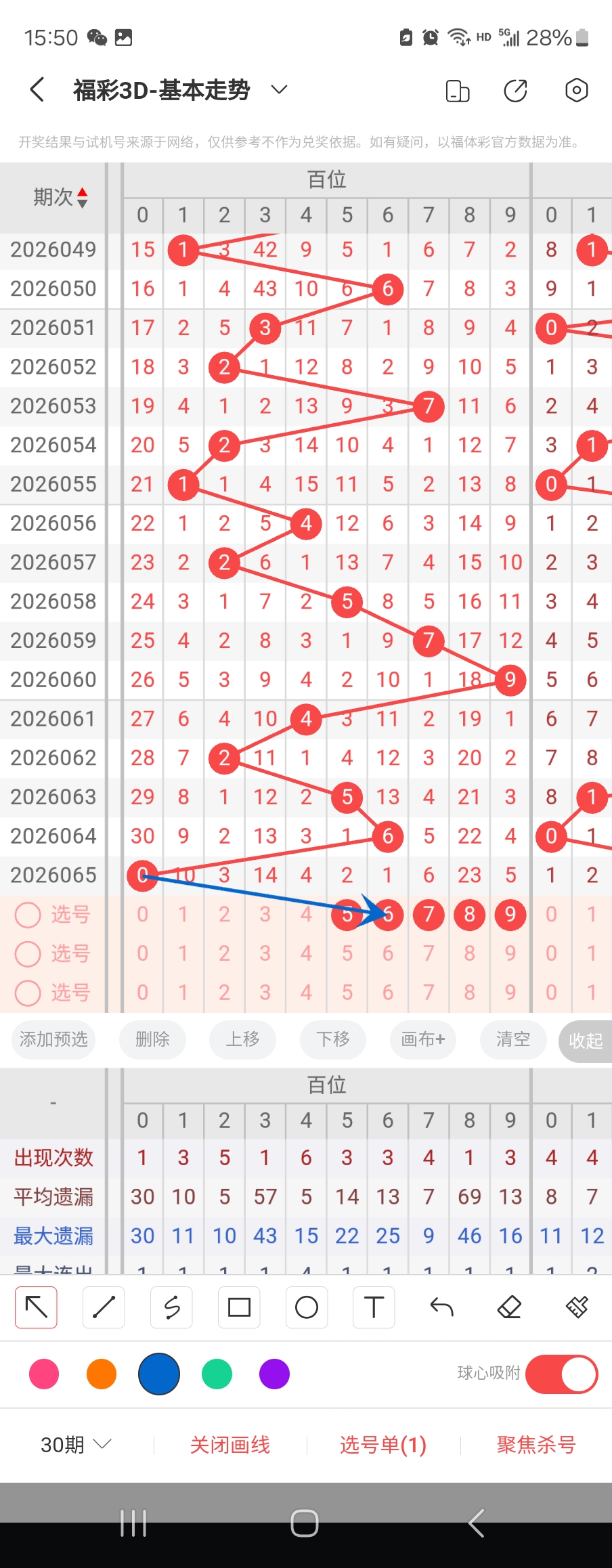
Task: Select the arrow drawing tool
Action: click(35, 1307)
